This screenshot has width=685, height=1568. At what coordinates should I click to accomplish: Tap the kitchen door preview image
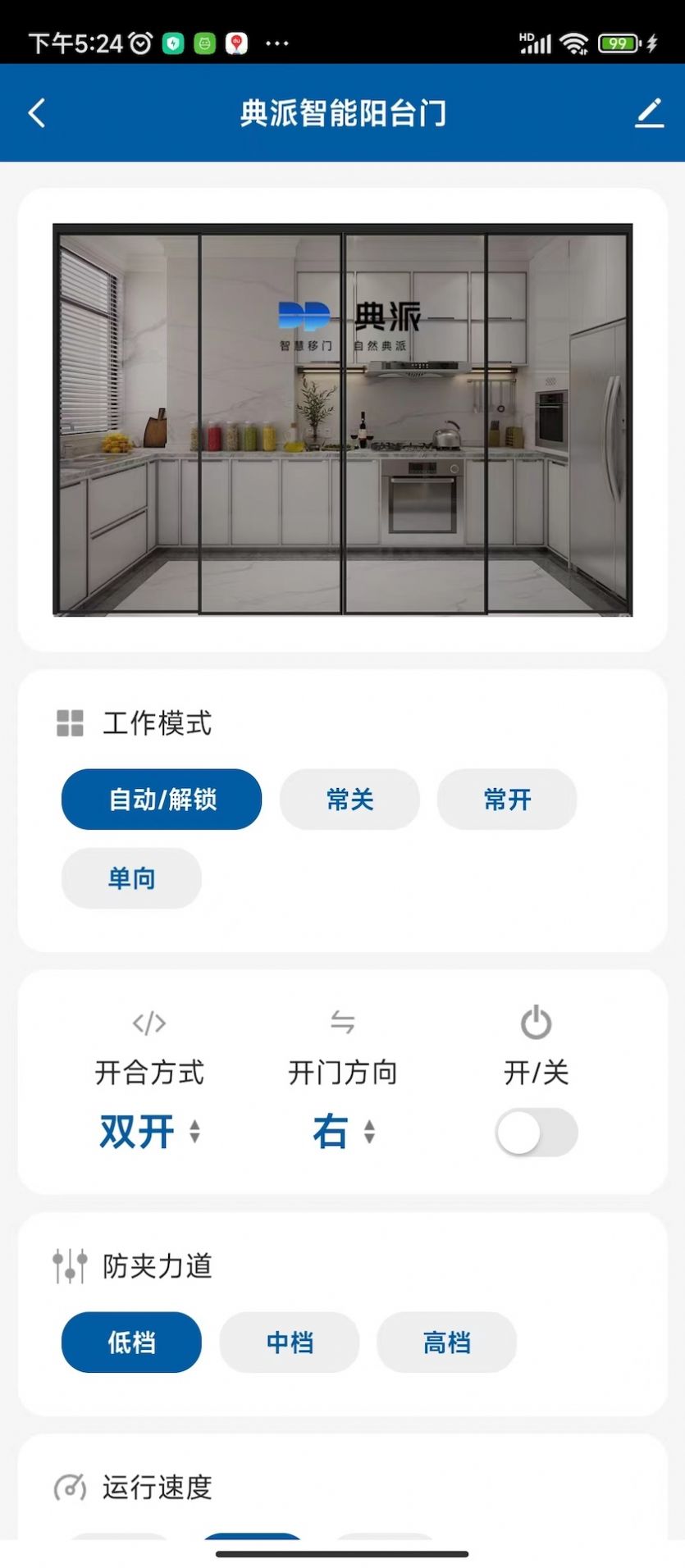(342, 418)
